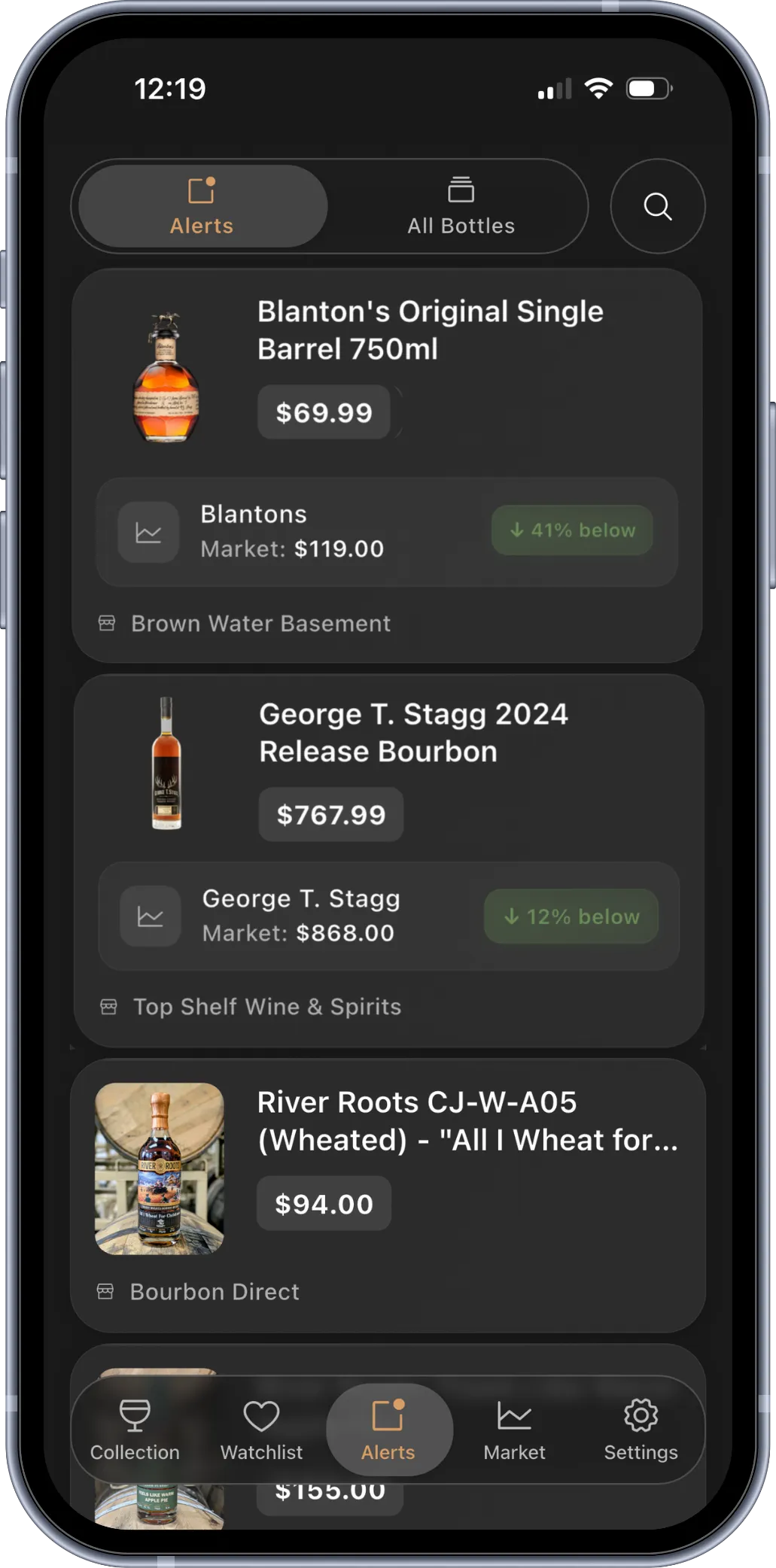Tap the chart icon beside Blantons market price
Image resolution: width=776 pixels, height=1568 pixels.
click(148, 531)
